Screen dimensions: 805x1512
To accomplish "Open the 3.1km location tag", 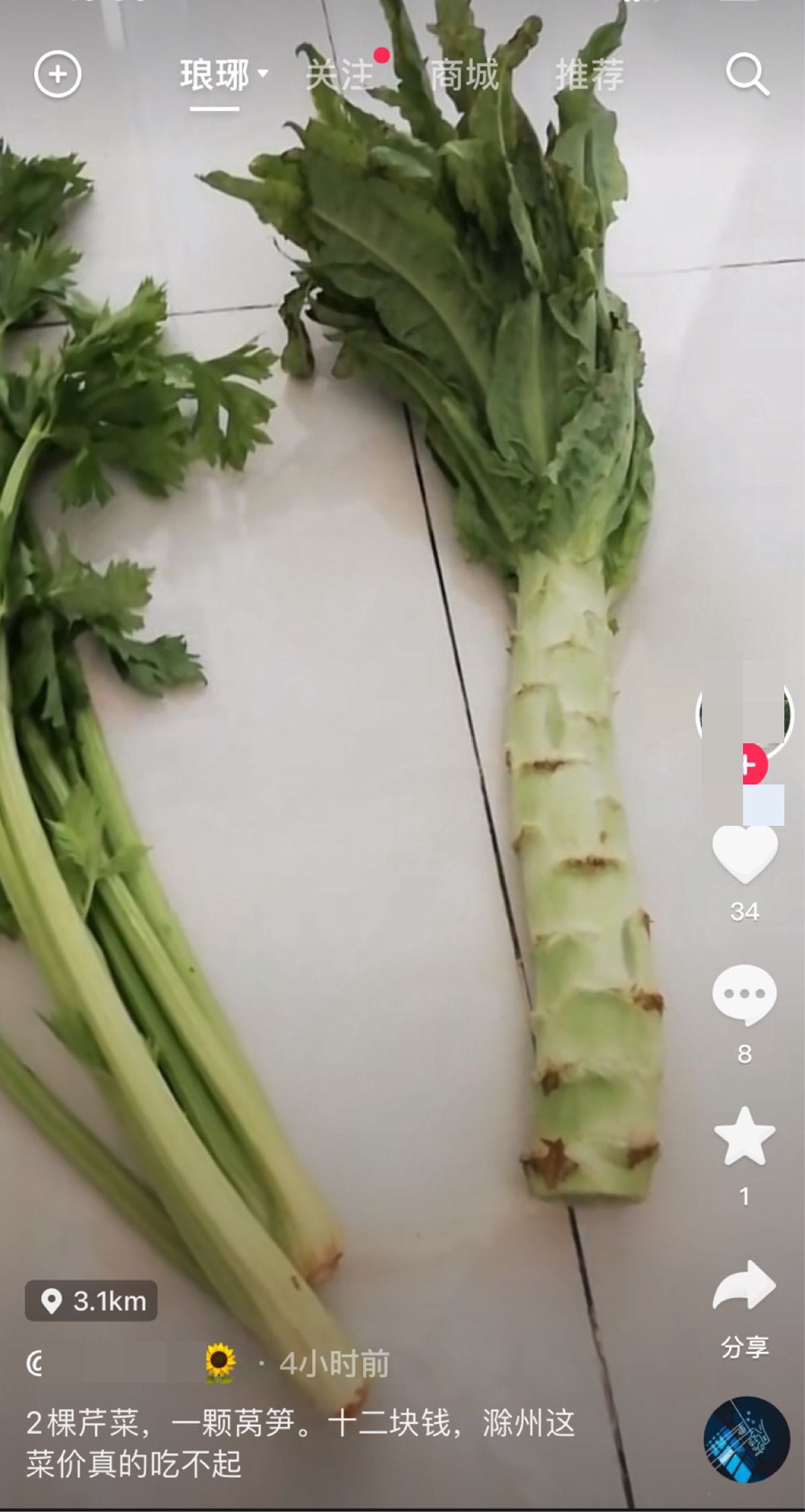I will pyautogui.click(x=92, y=1301).
